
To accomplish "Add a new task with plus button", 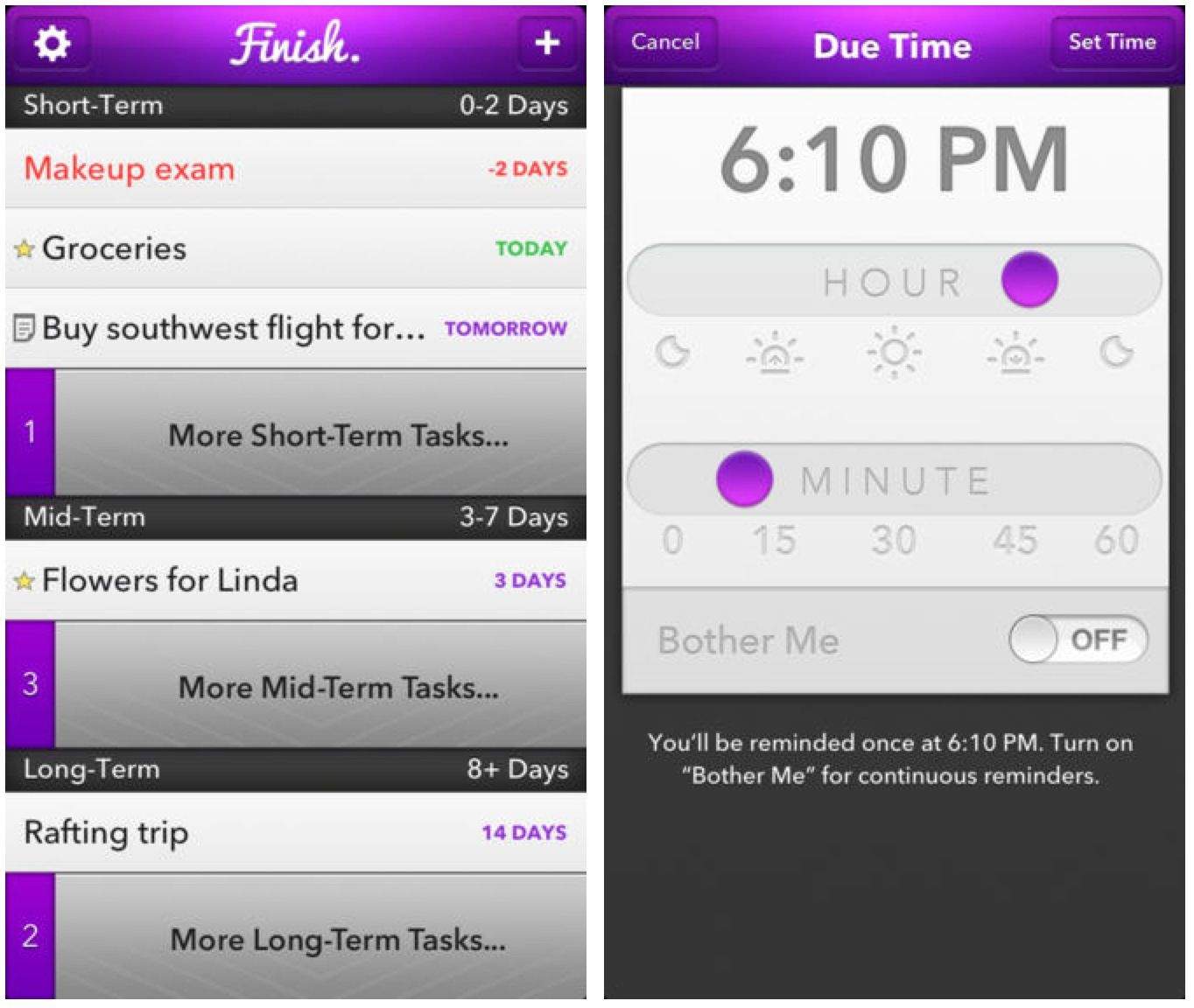I will pos(547,43).
